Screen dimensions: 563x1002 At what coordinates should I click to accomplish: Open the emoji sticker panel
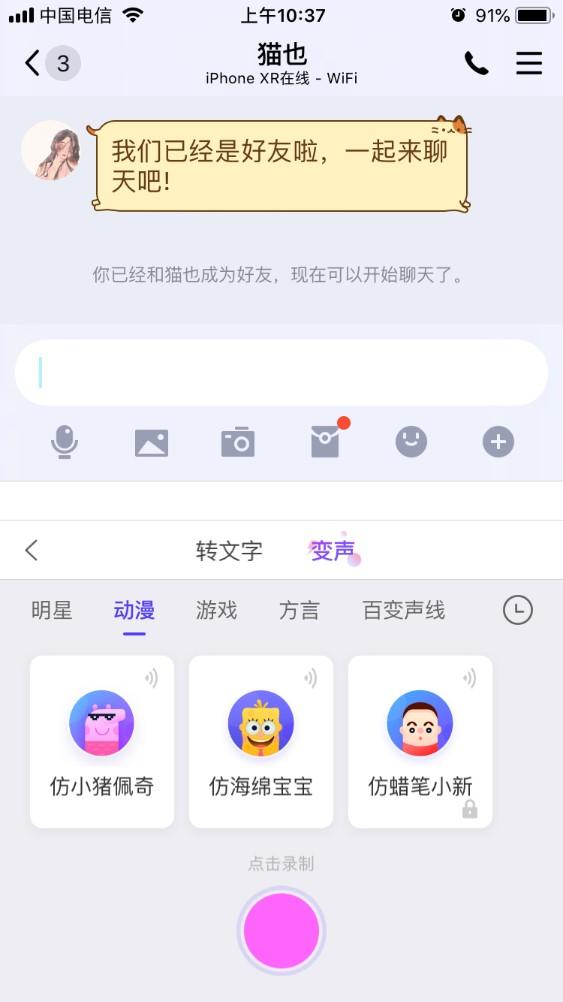411,442
